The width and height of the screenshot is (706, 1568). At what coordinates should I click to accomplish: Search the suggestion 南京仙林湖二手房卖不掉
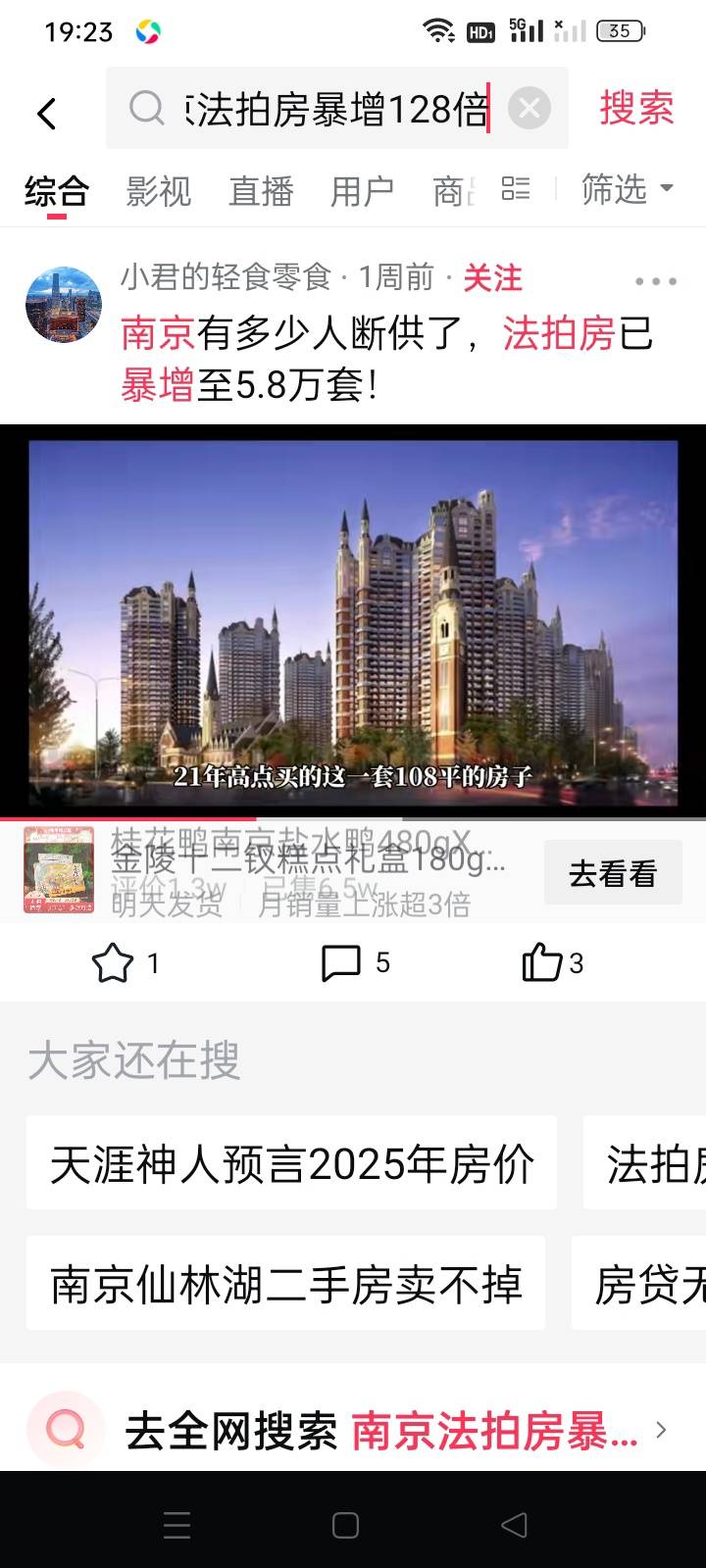point(285,1284)
